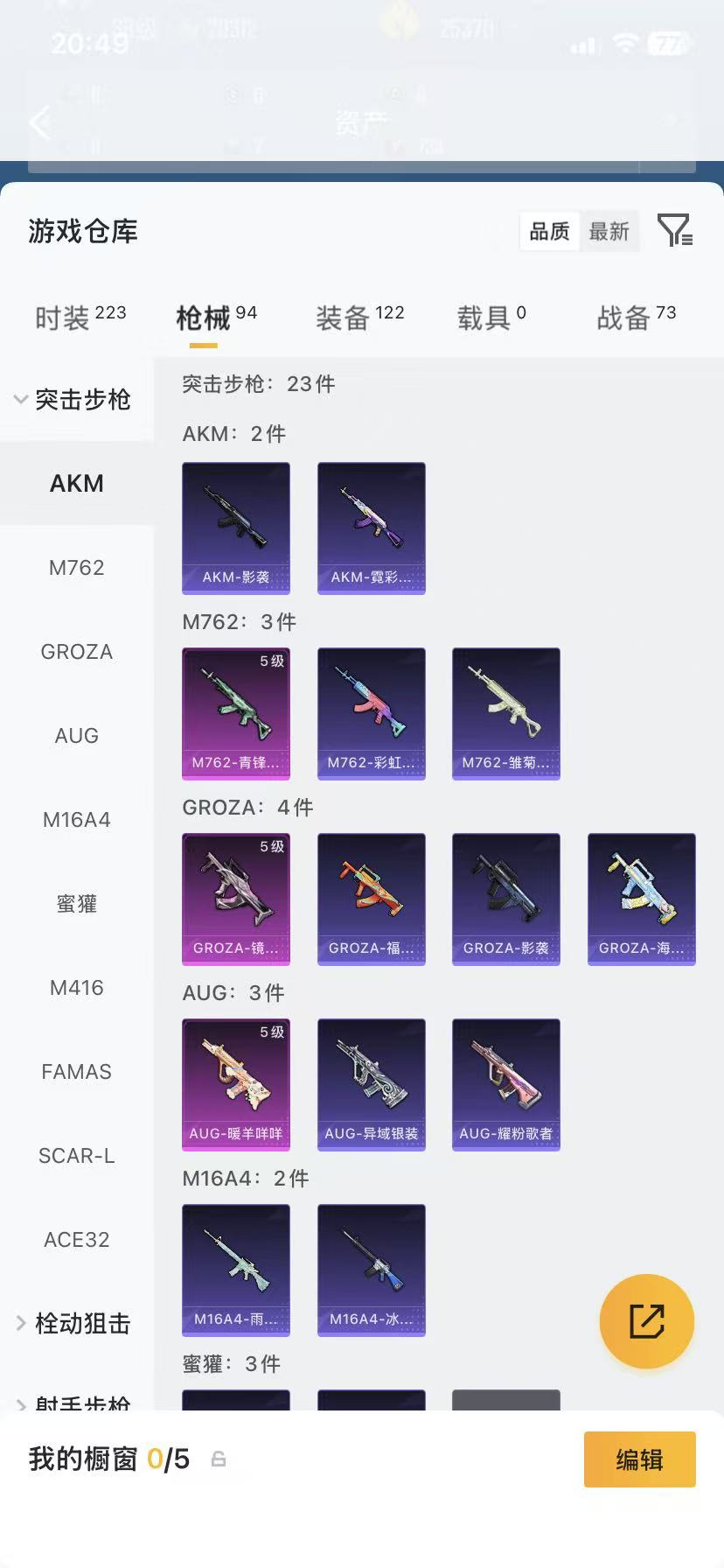Sort items by 品质
Screen dimensions: 724x1568
(x=549, y=232)
